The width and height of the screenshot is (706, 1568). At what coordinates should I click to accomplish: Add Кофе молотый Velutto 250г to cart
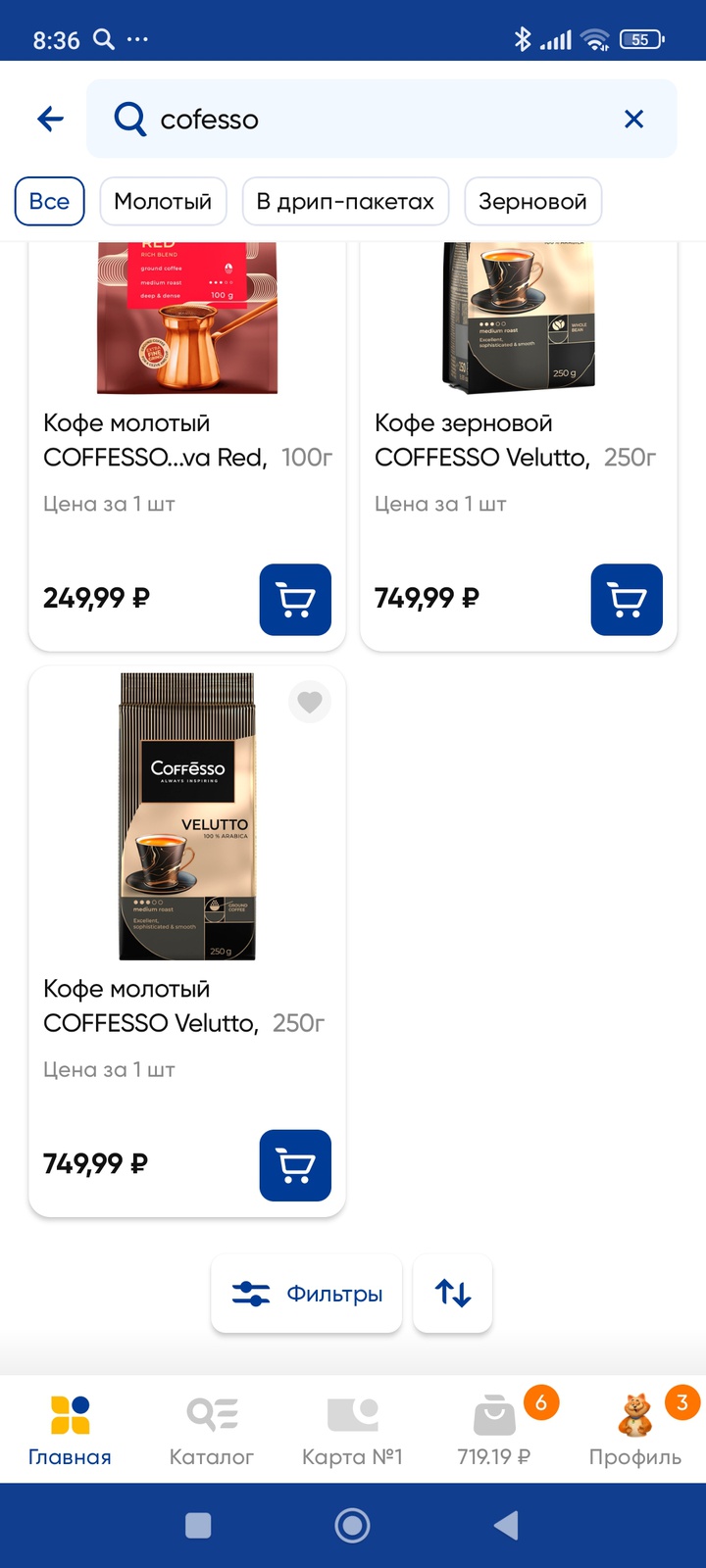point(295,1165)
